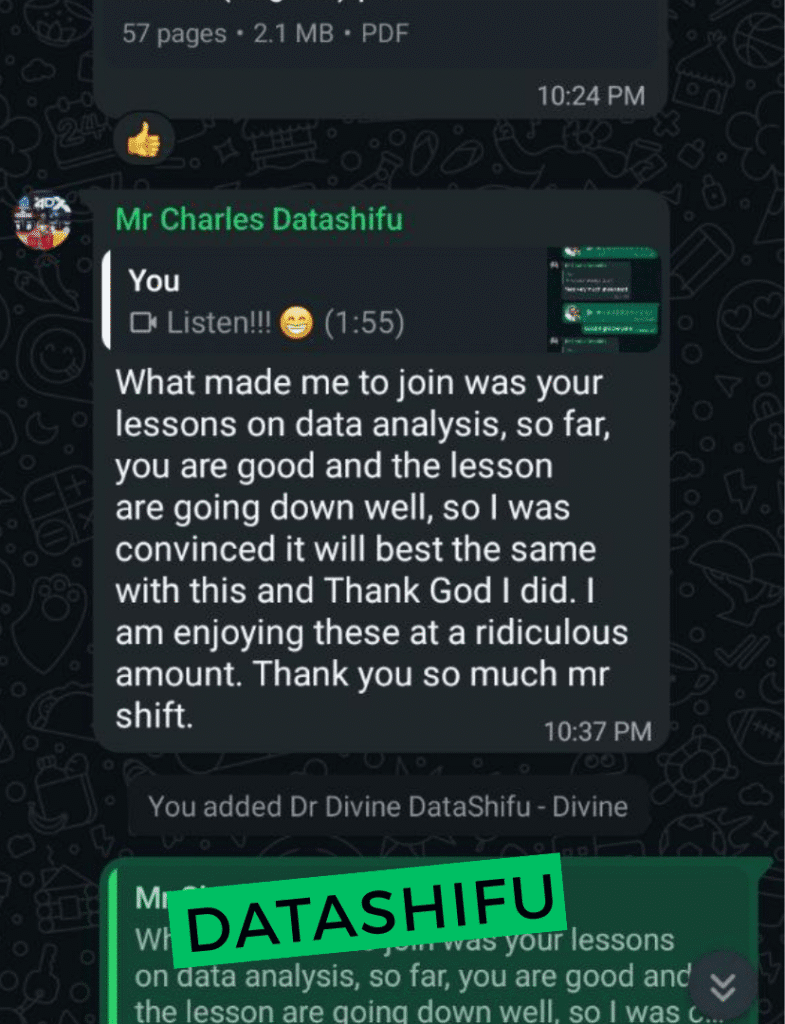The image size is (785, 1024).
Task: Open the 57-page PDF document
Action: pyautogui.click(x=300, y=35)
